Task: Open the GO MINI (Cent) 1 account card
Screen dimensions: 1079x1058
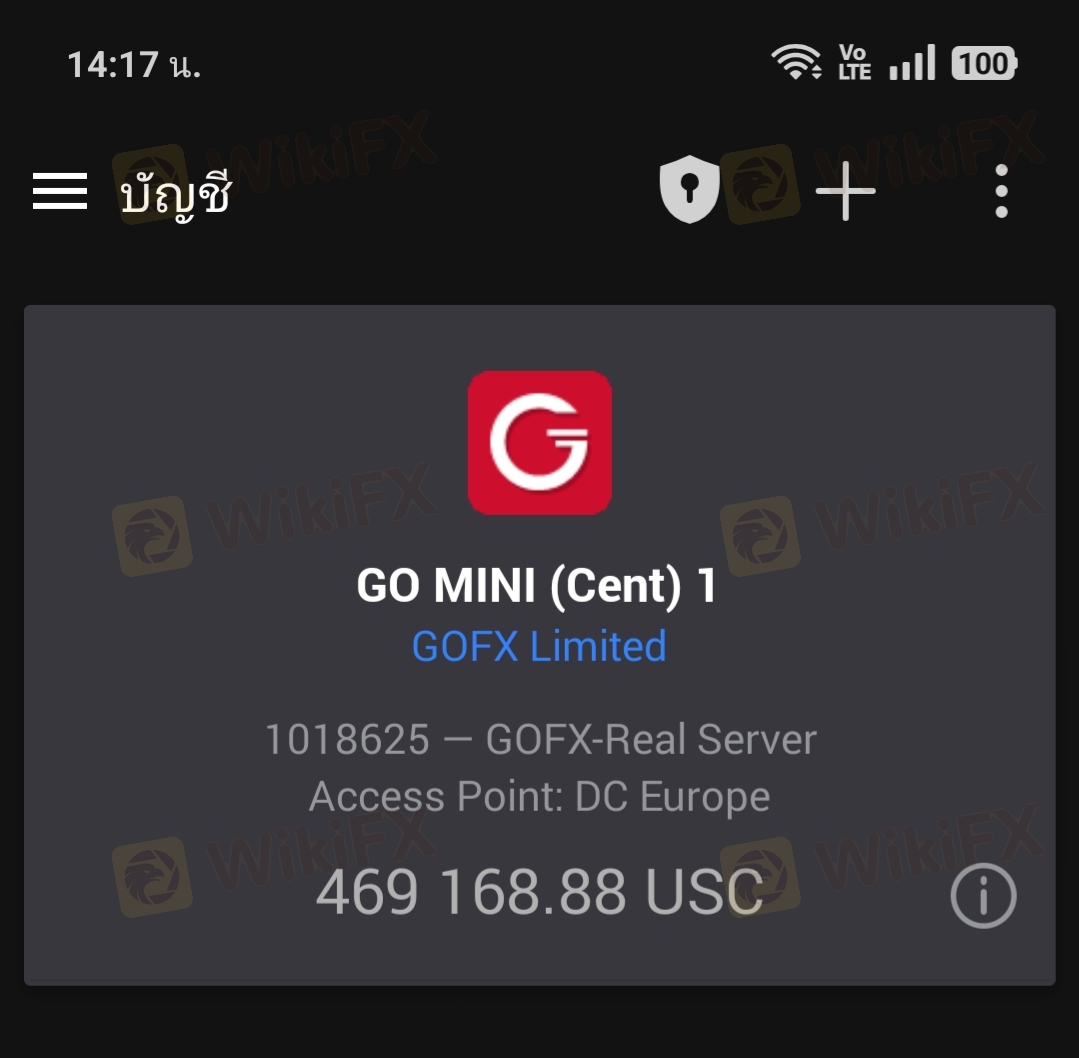Action: (x=540, y=645)
